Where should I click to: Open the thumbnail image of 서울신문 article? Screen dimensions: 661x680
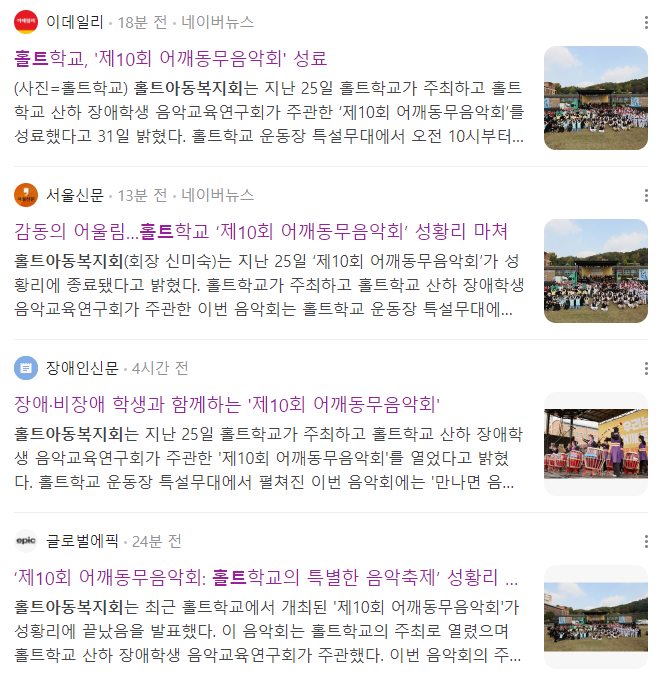coord(595,271)
